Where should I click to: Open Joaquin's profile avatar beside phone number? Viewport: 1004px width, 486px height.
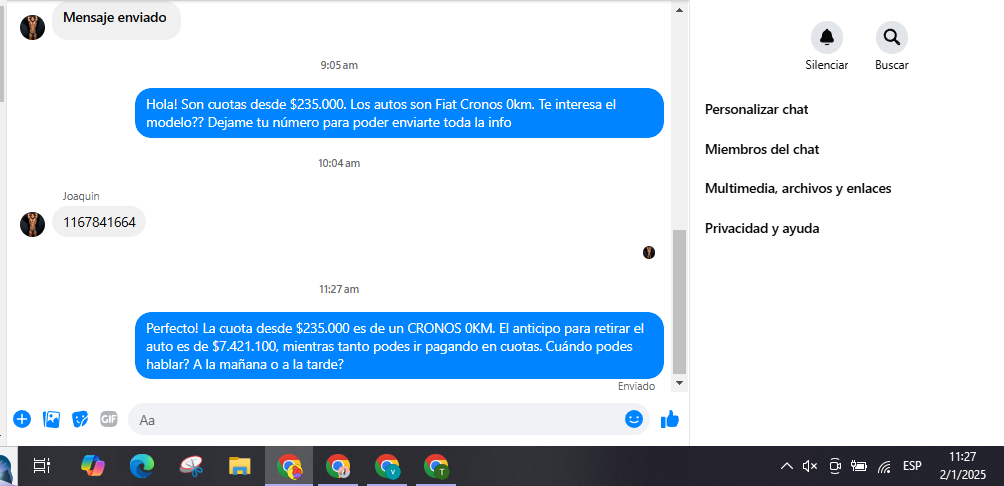click(x=32, y=223)
